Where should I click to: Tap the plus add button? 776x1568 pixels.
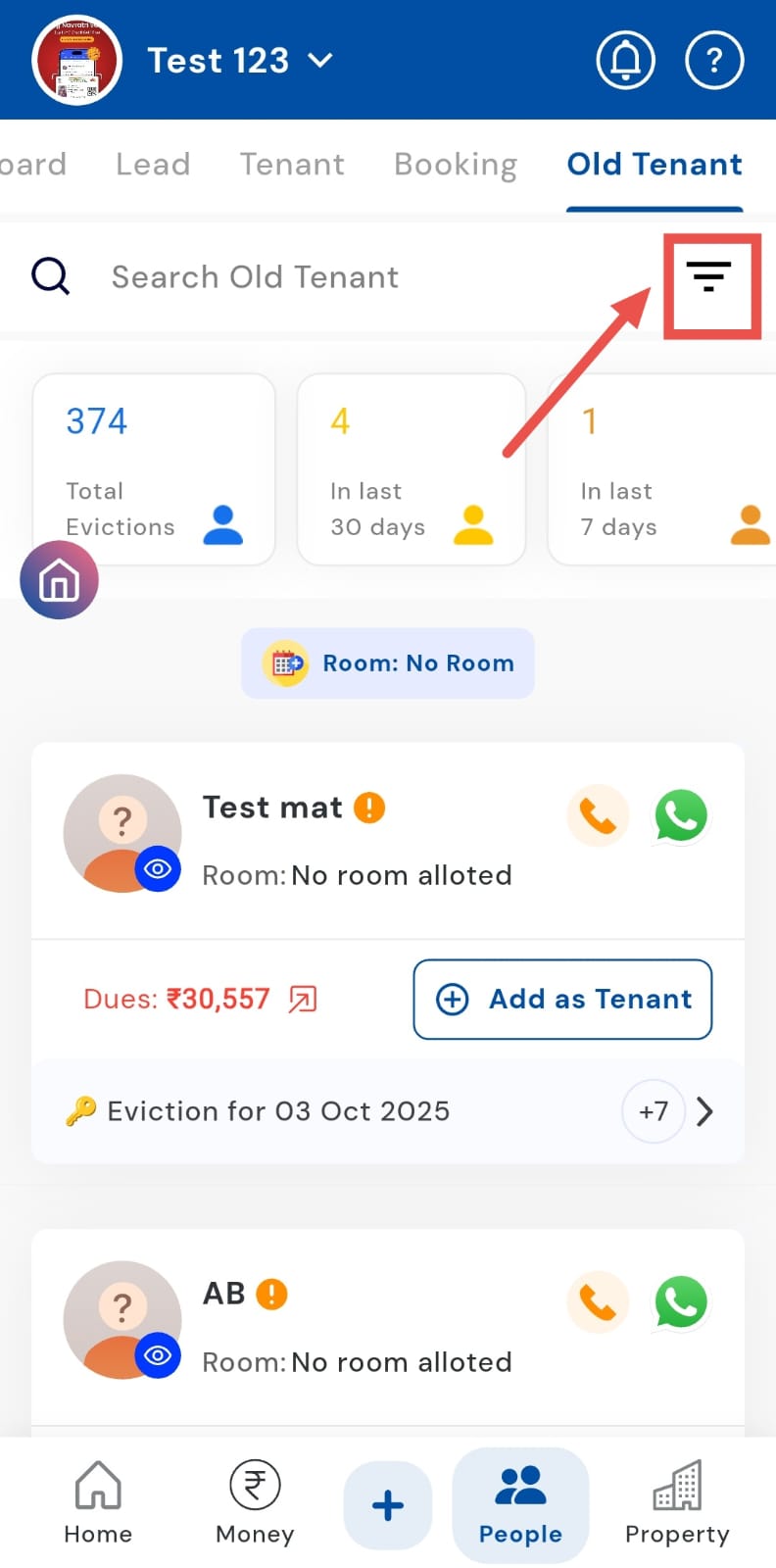point(388,1505)
